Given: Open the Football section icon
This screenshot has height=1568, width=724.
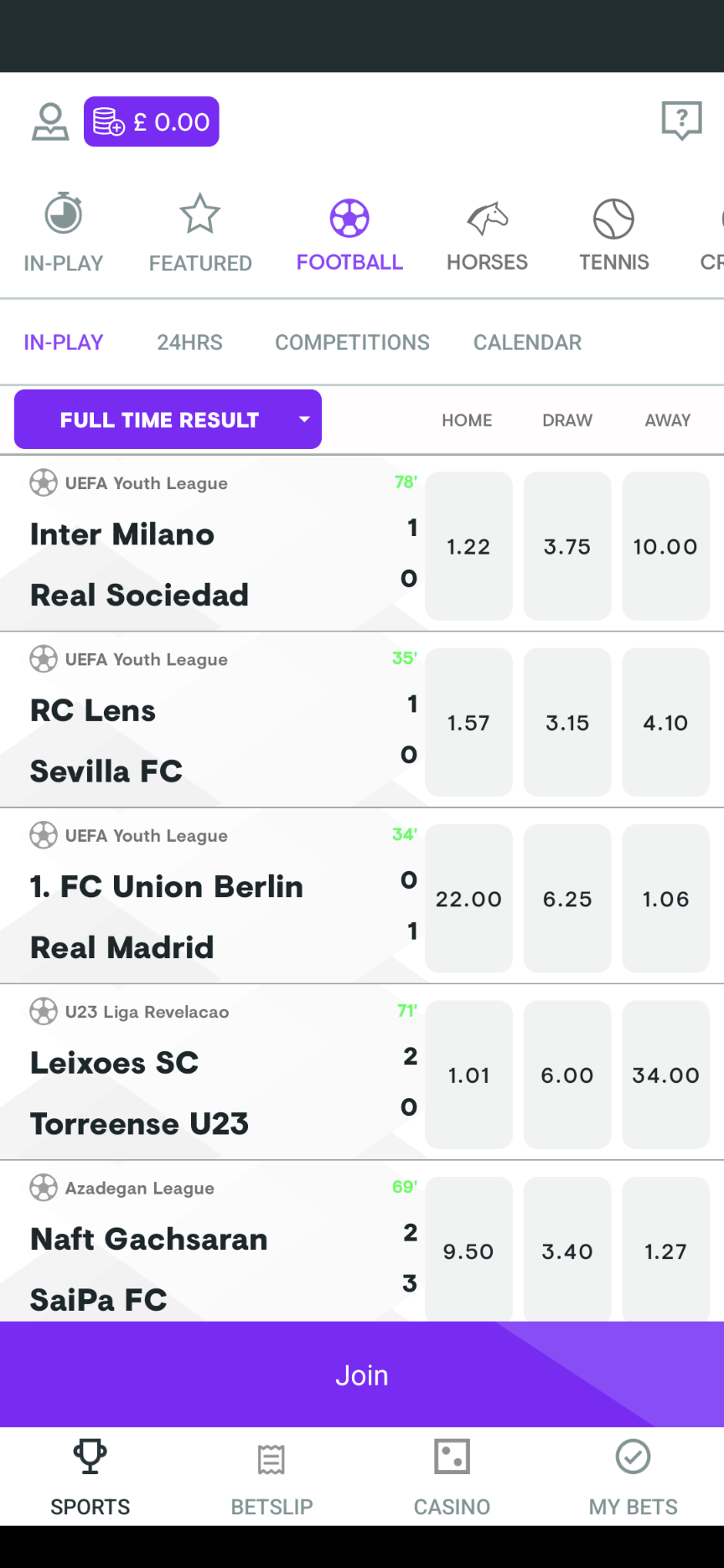Looking at the screenshot, I should [349, 217].
